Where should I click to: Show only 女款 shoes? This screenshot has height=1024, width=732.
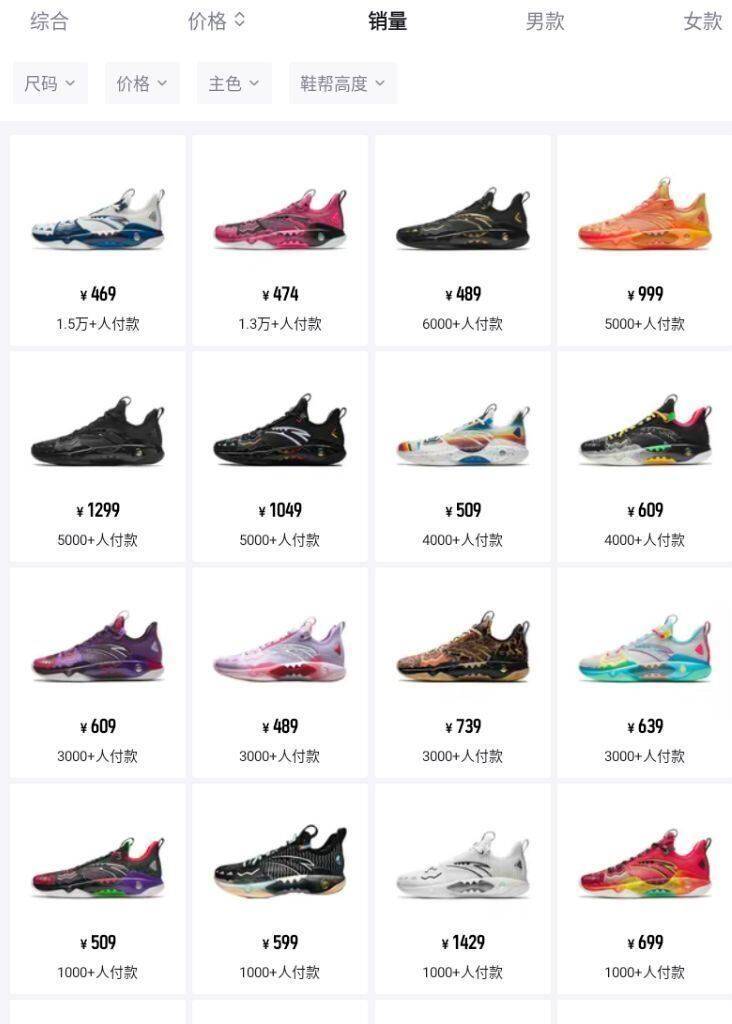coord(702,21)
